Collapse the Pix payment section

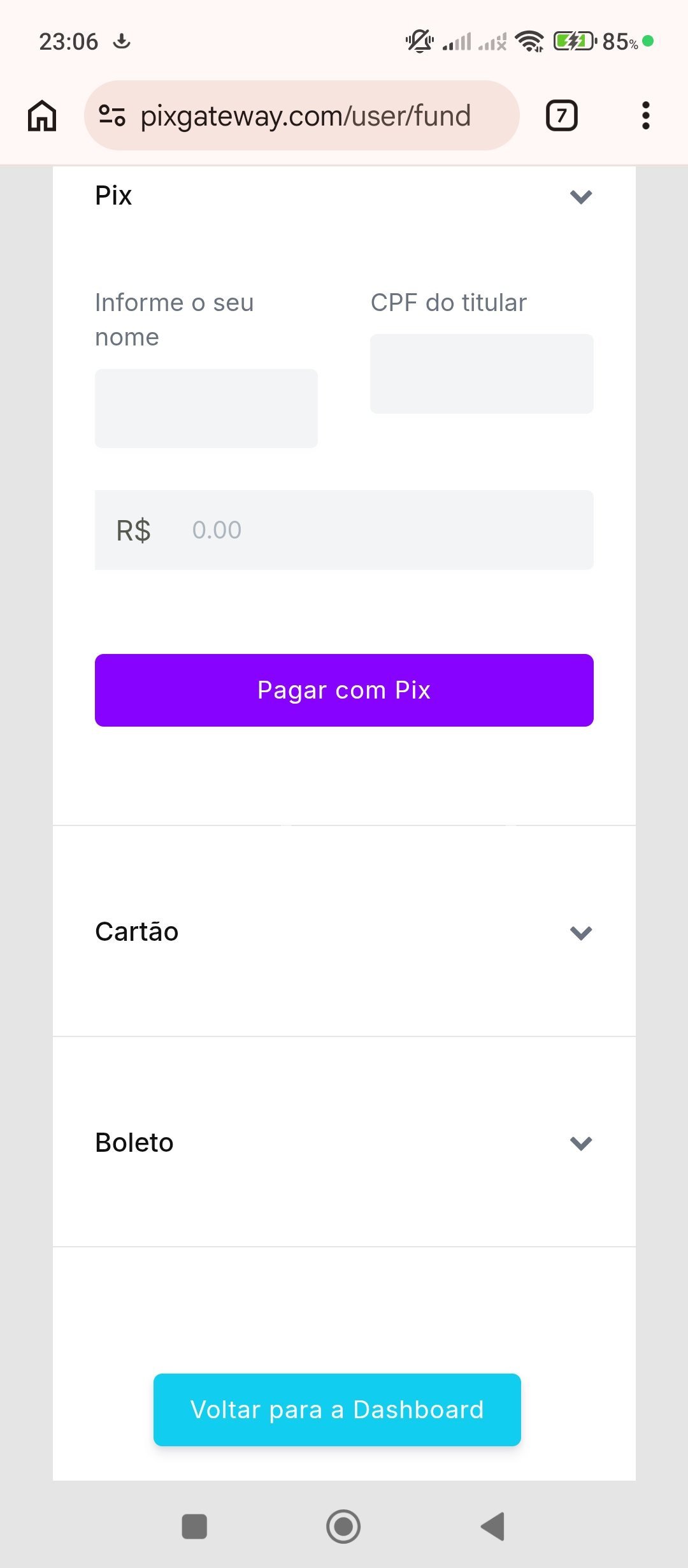point(580,196)
